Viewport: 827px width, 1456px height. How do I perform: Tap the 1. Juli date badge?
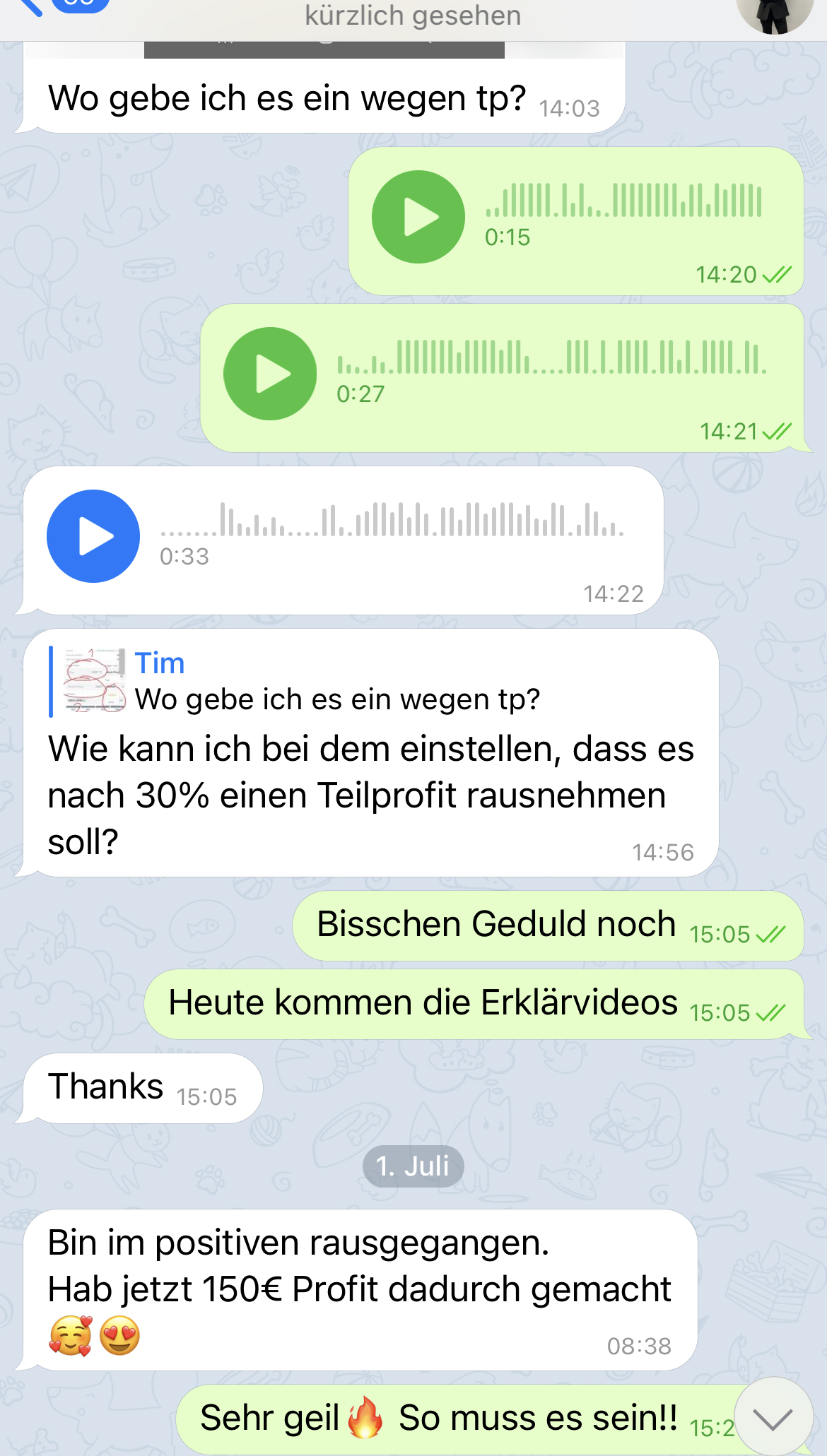coord(413,1166)
